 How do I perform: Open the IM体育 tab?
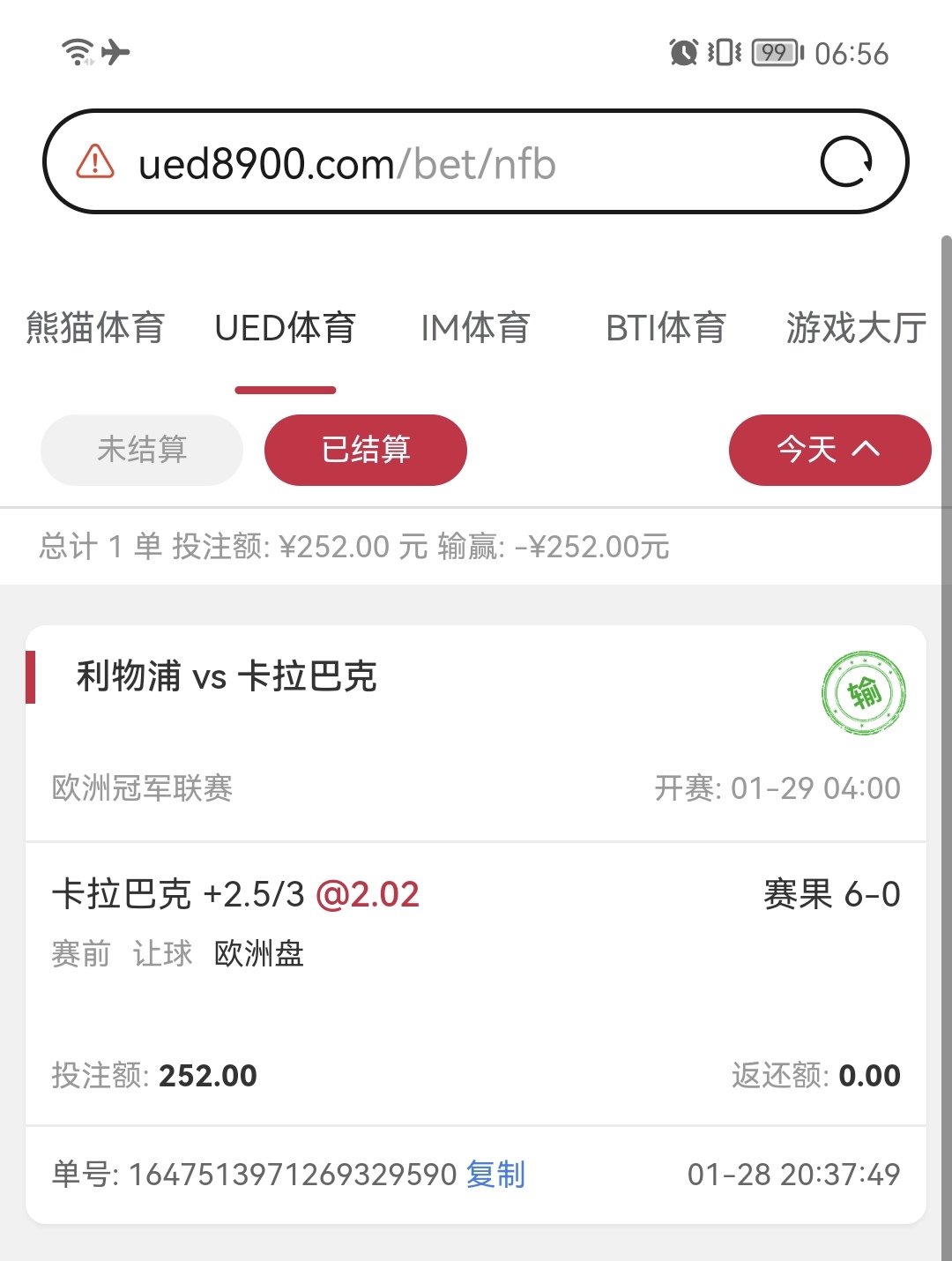[475, 328]
